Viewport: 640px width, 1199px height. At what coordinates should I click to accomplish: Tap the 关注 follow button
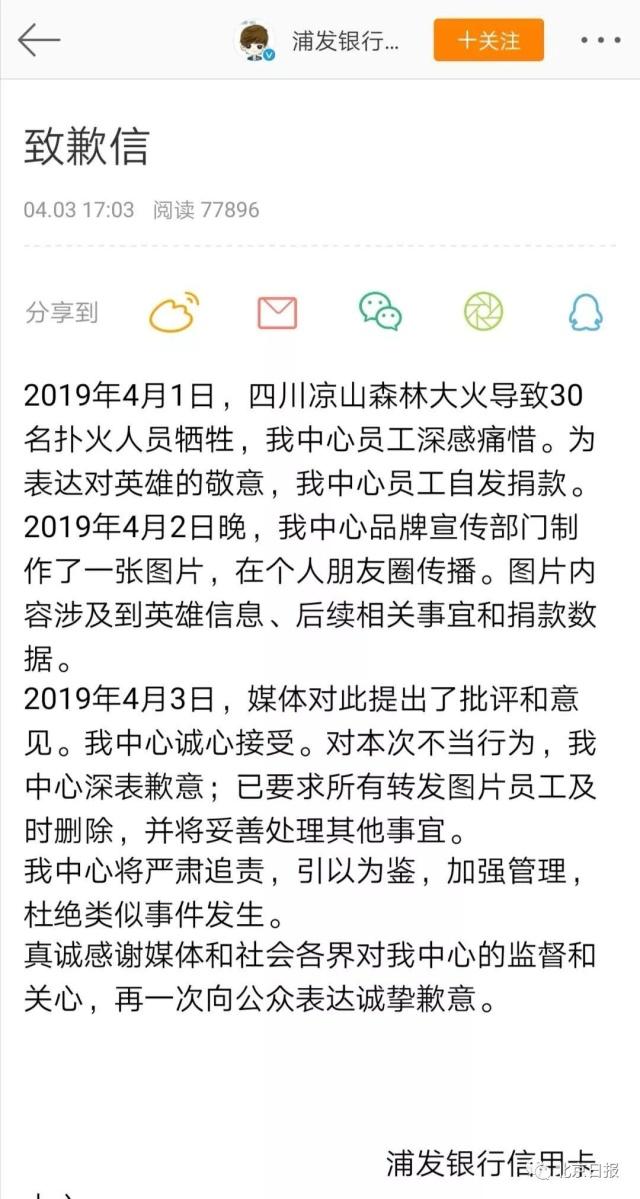[489, 40]
